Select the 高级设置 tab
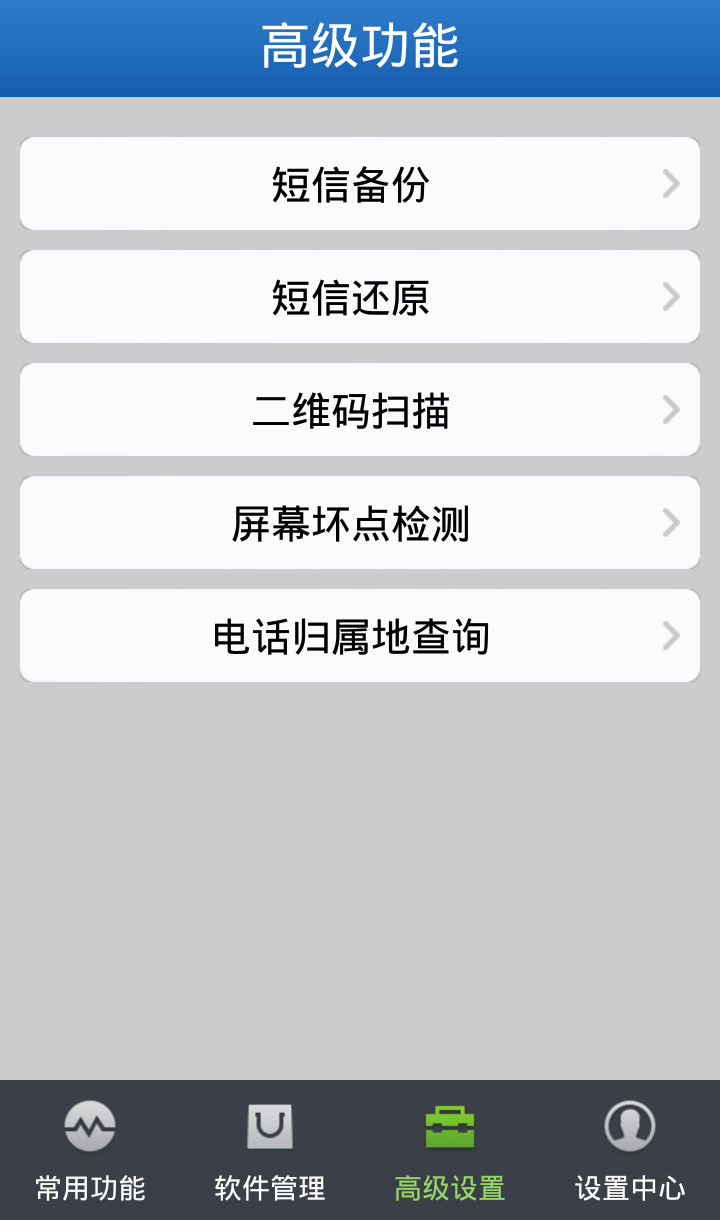 click(x=450, y=1150)
